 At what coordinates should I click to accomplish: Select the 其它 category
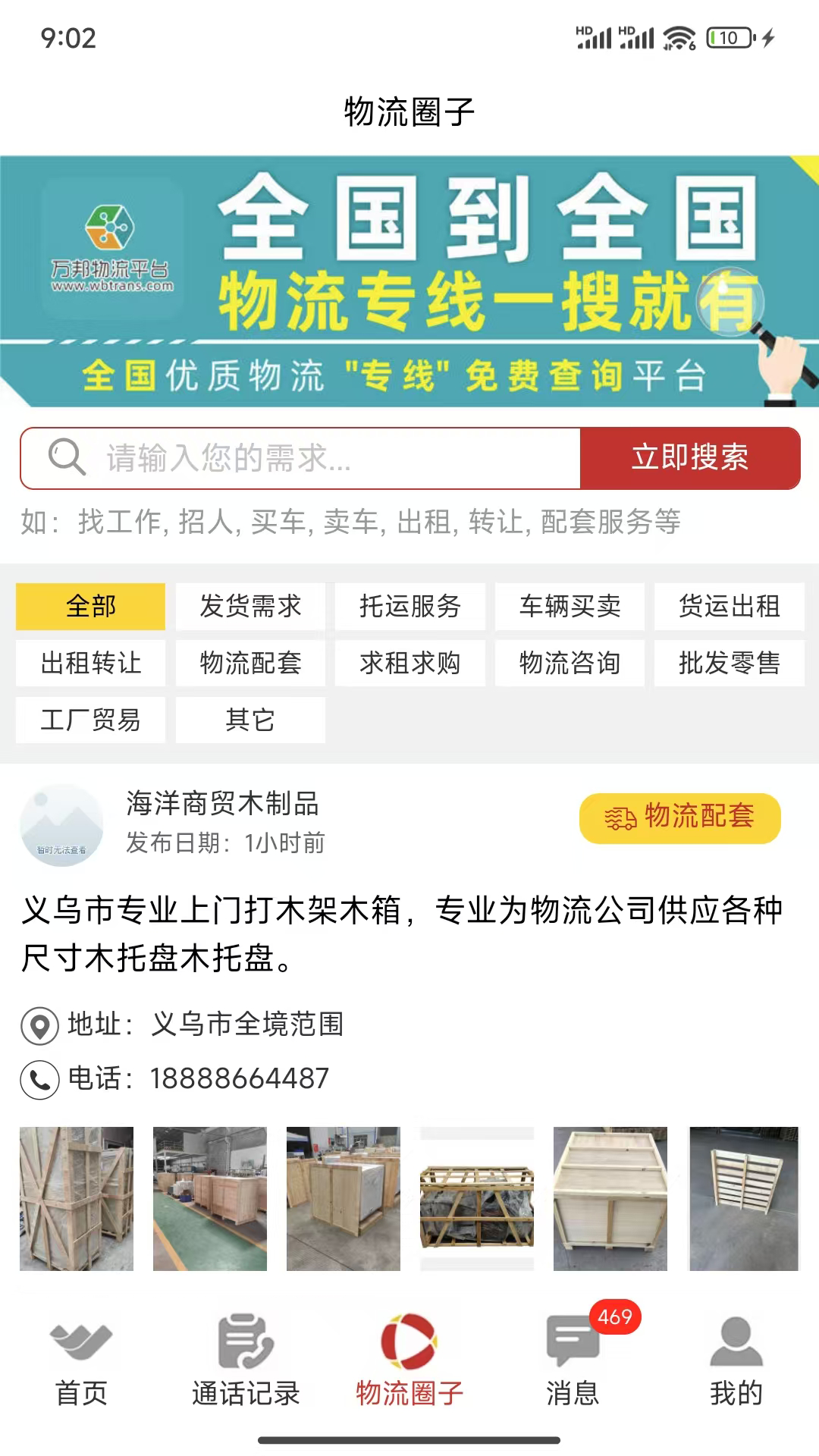(x=250, y=720)
